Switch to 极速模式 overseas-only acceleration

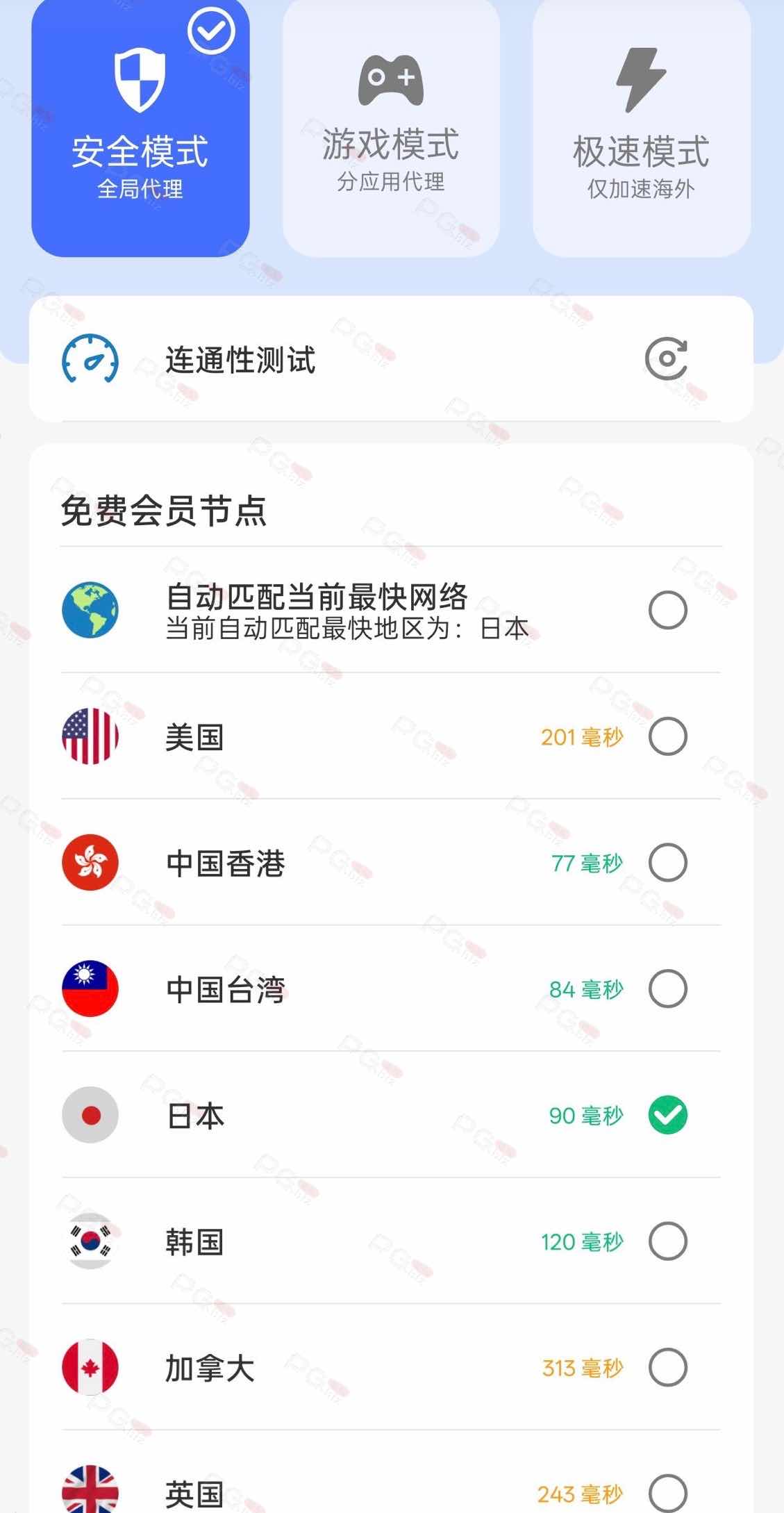642,129
